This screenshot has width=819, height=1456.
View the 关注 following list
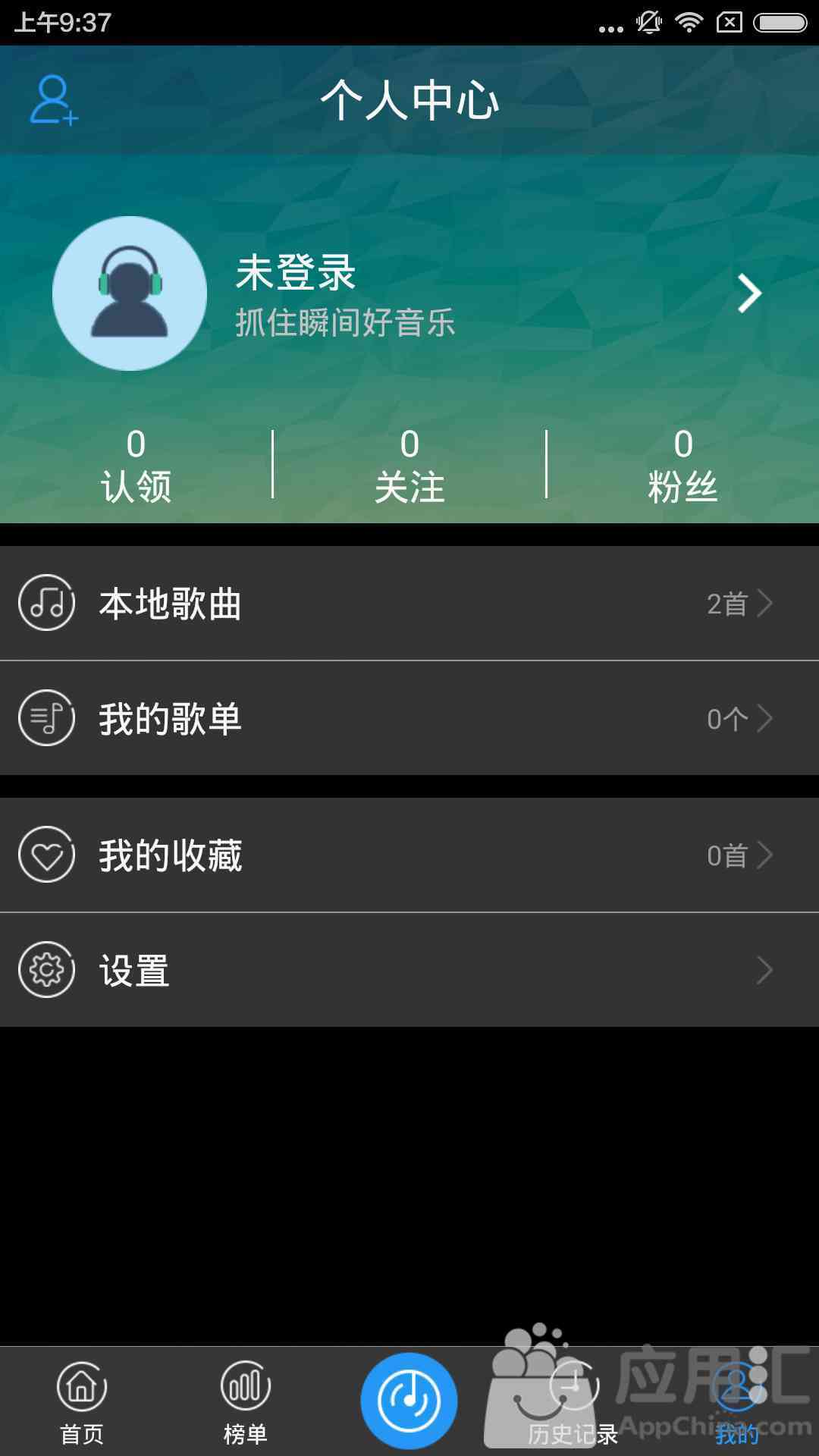[x=409, y=464]
